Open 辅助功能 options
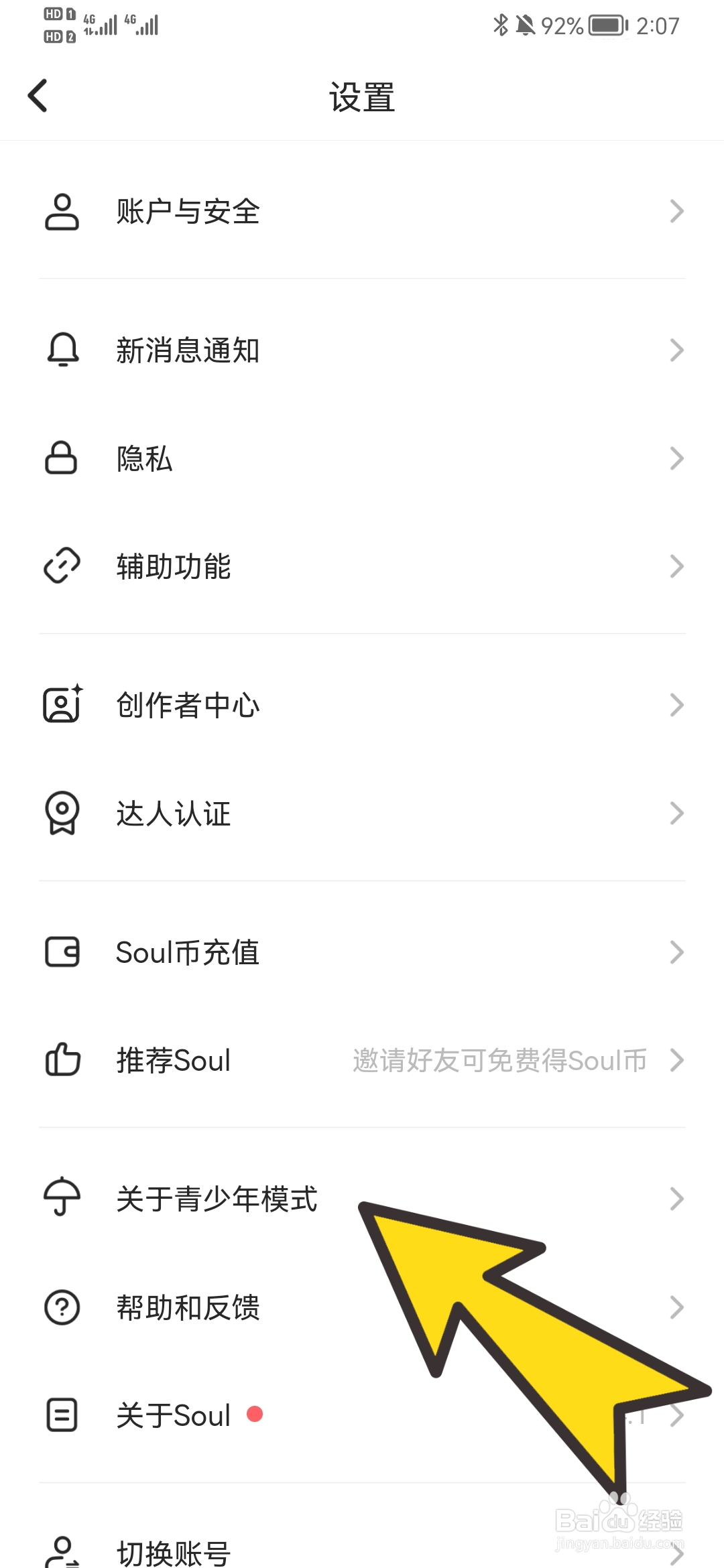 pyautogui.click(x=362, y=567)
